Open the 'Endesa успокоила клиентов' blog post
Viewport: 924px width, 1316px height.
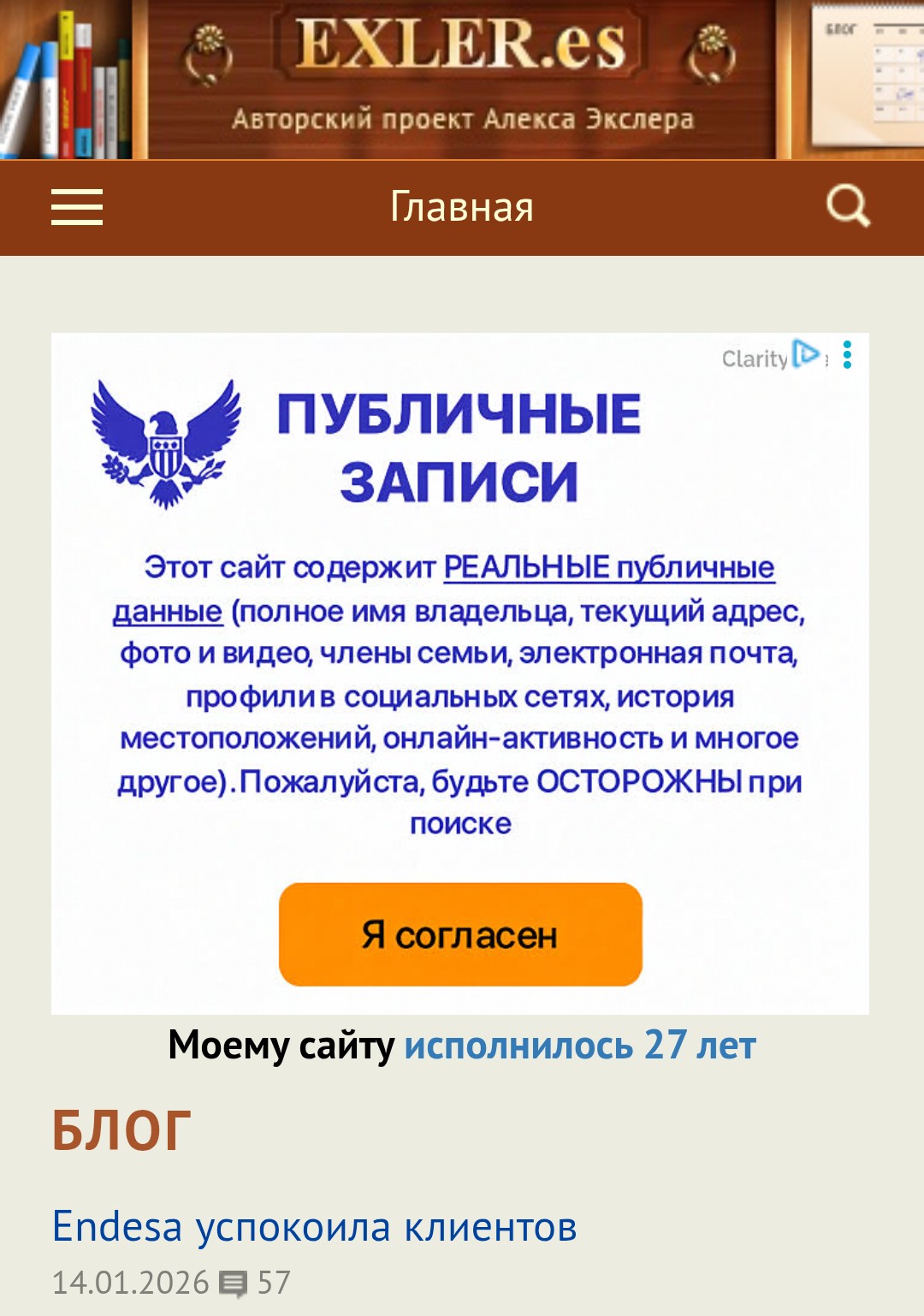click(x=314, y=1226)
